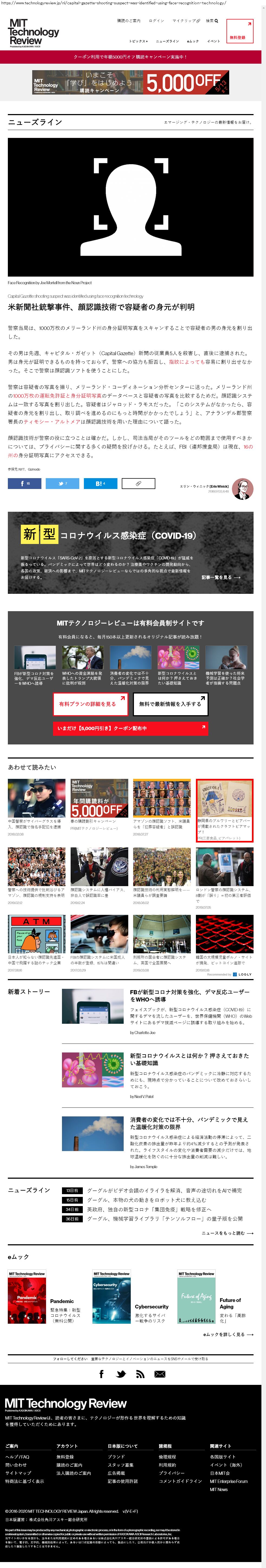The image size is (266, 1568).
Task: Open the 検索 search icon
Action: [212, 21]
